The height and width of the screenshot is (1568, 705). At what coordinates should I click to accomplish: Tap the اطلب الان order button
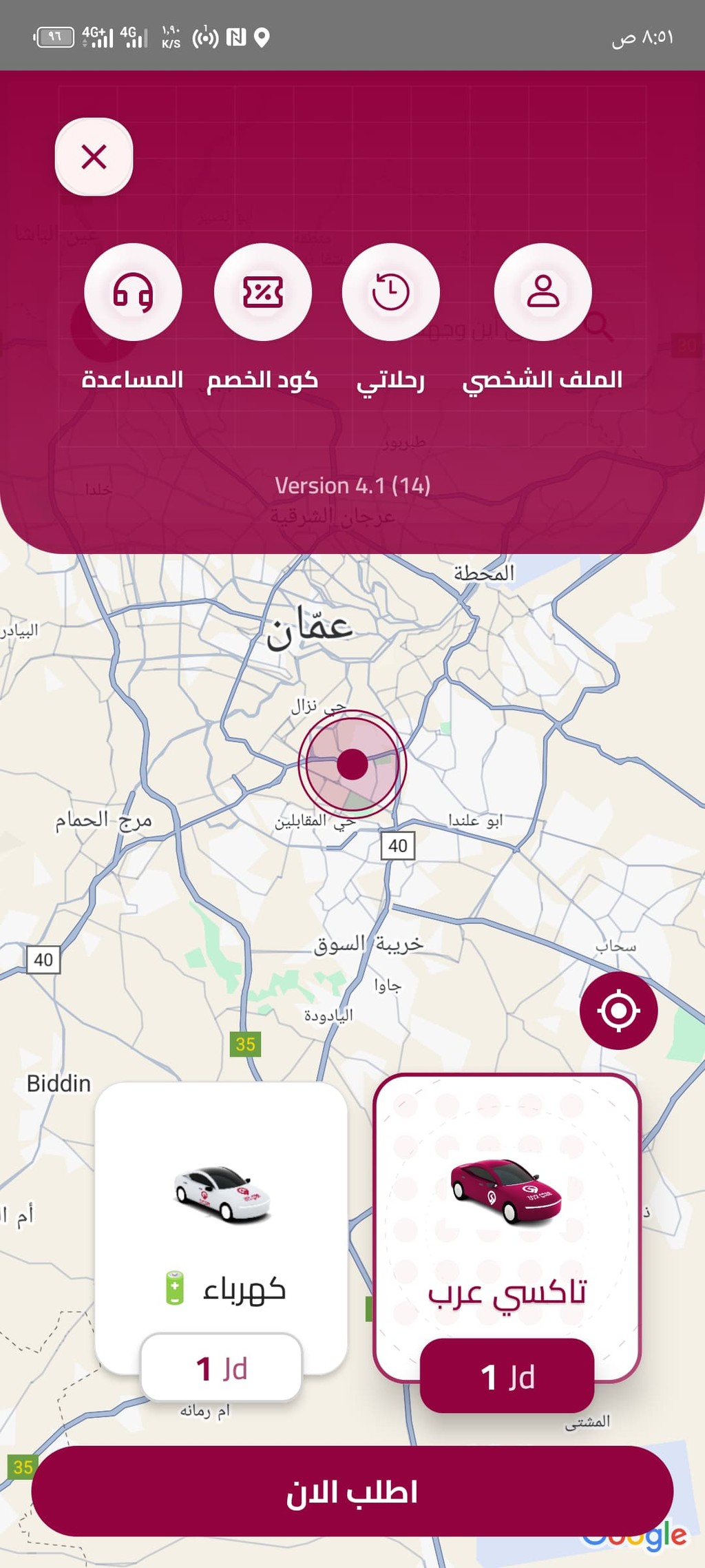352,1492
